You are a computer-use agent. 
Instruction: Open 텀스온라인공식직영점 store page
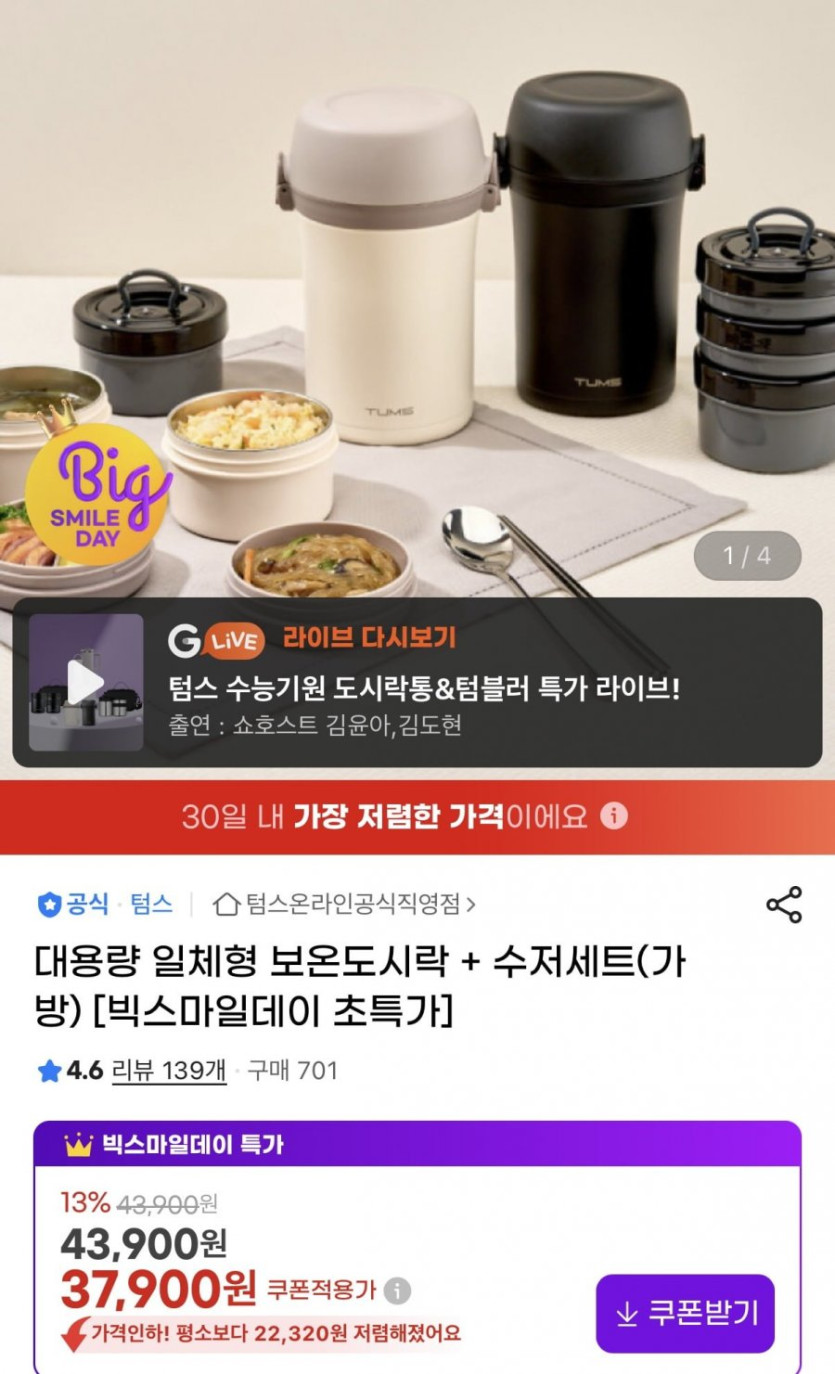pos(345,904)
